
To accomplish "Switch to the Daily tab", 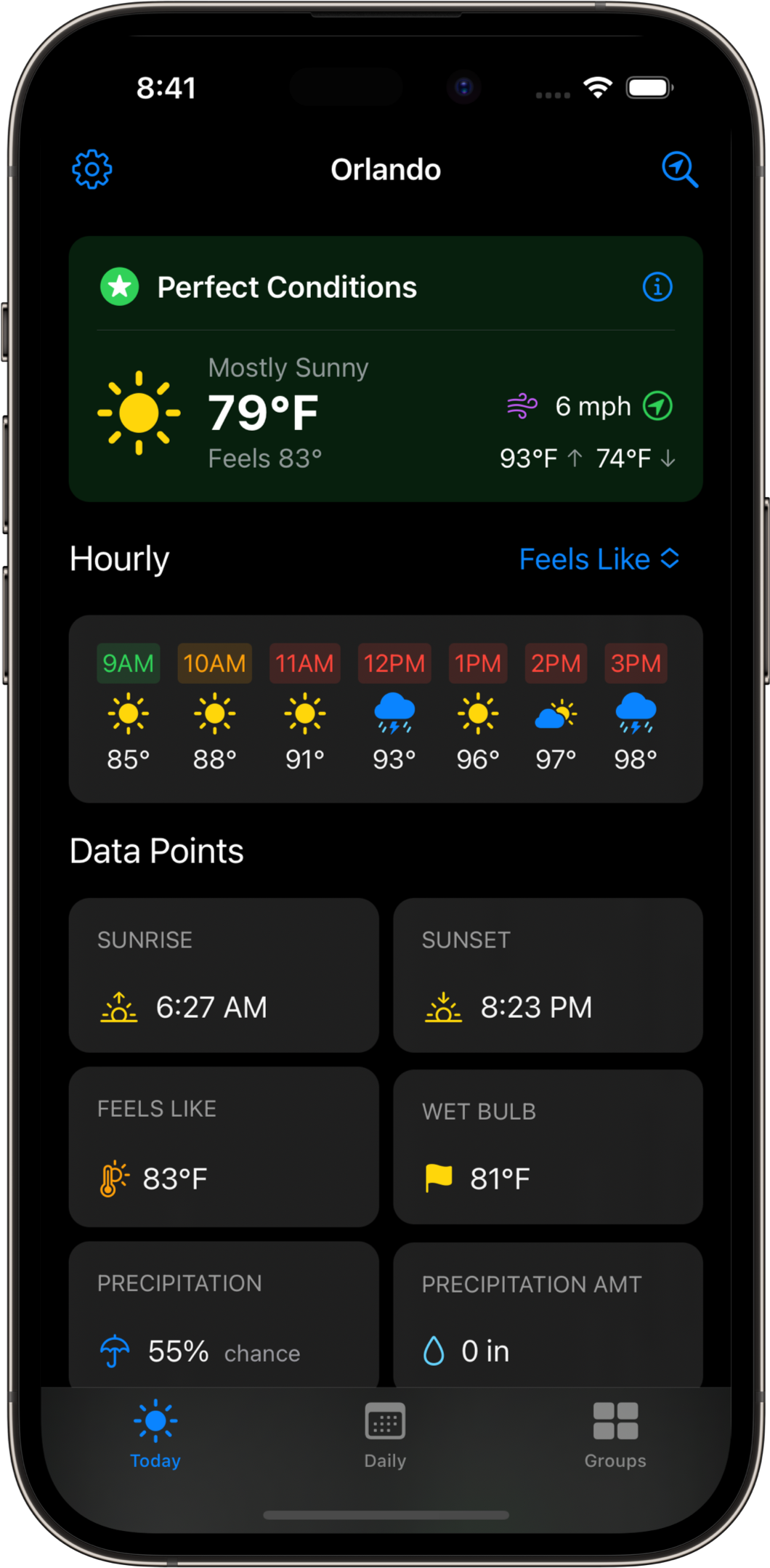I will [385, 1435].
